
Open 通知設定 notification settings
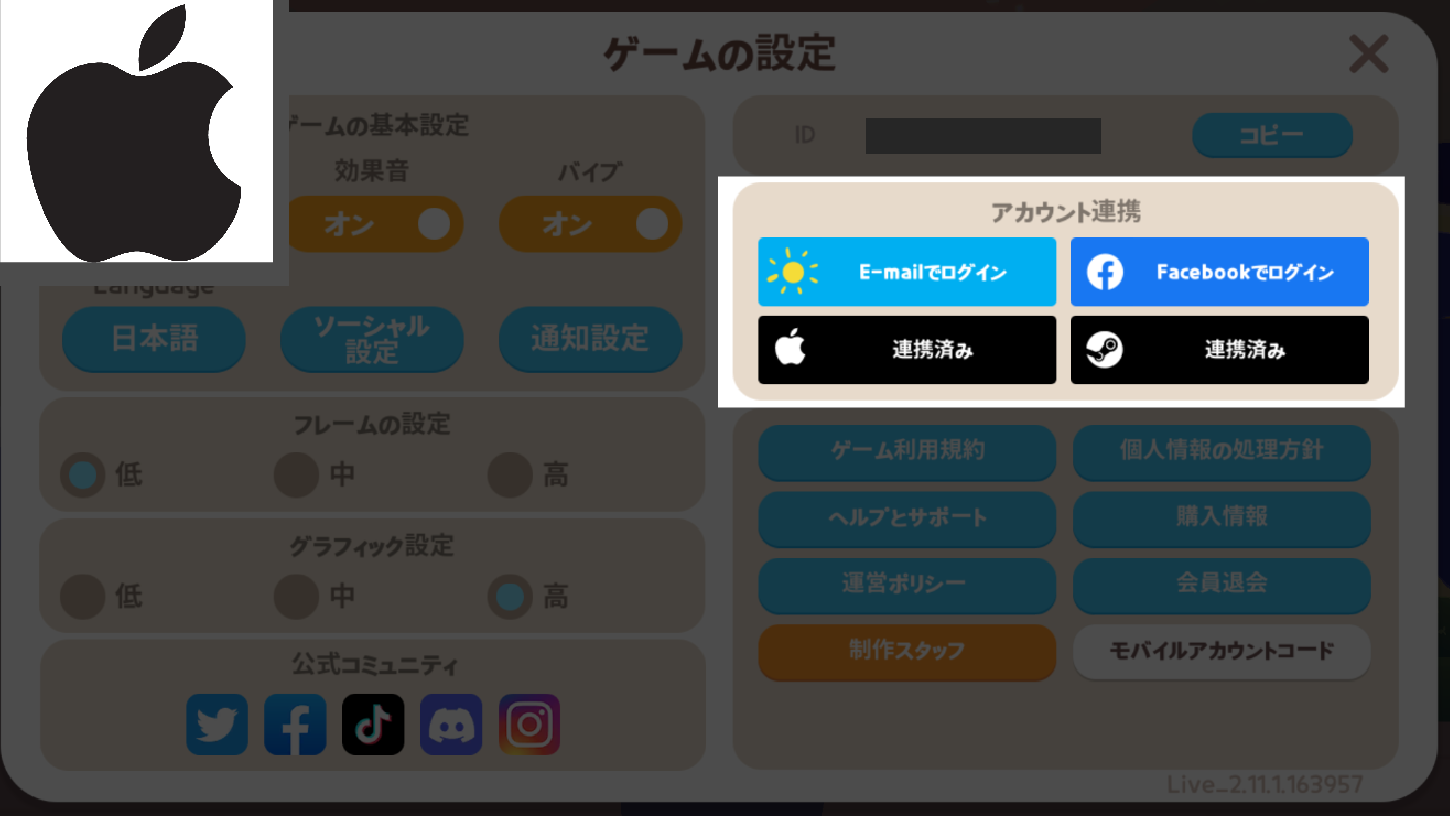click(x=590, y=339)
